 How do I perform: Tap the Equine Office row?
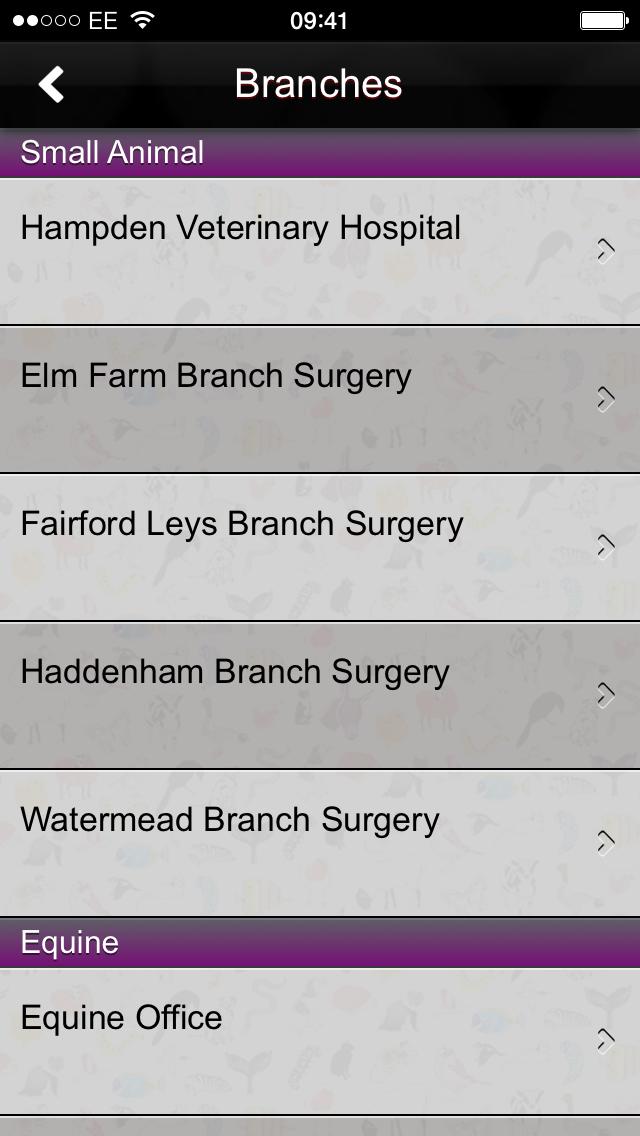320,1041
